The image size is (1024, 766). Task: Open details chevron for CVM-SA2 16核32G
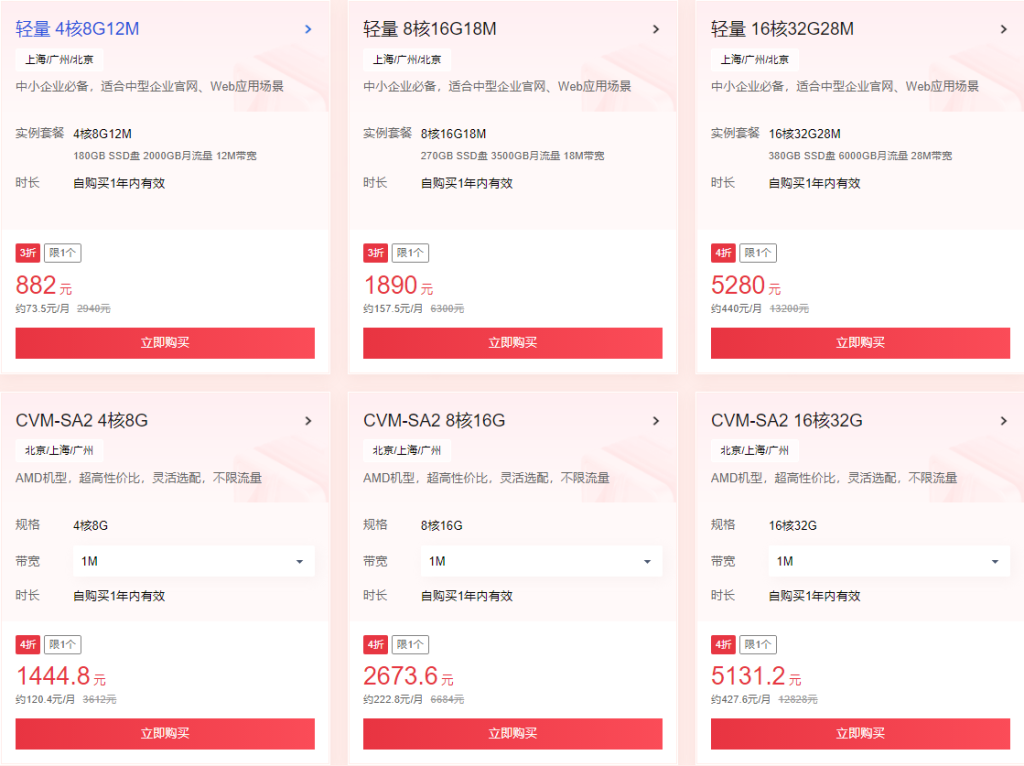(1004, 421)
